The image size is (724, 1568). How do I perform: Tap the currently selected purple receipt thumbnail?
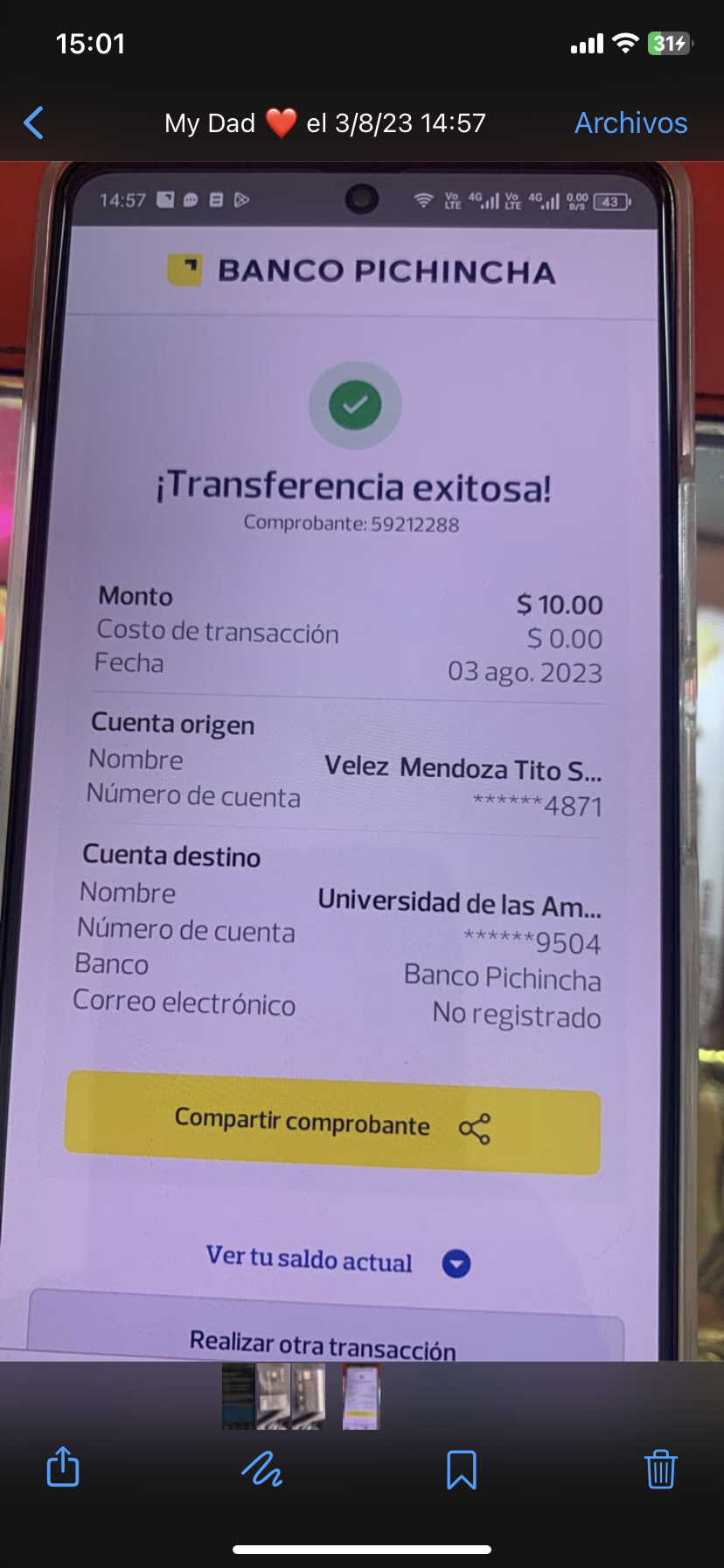(360, 1397)
